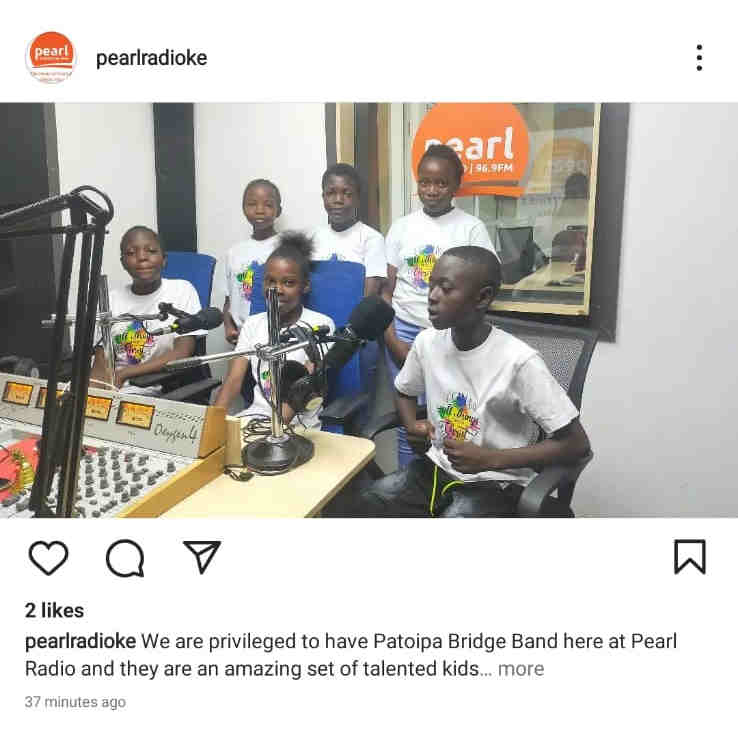Share the post via the paper plane icon
738x750 pixels.
click(x=202, y=556)
